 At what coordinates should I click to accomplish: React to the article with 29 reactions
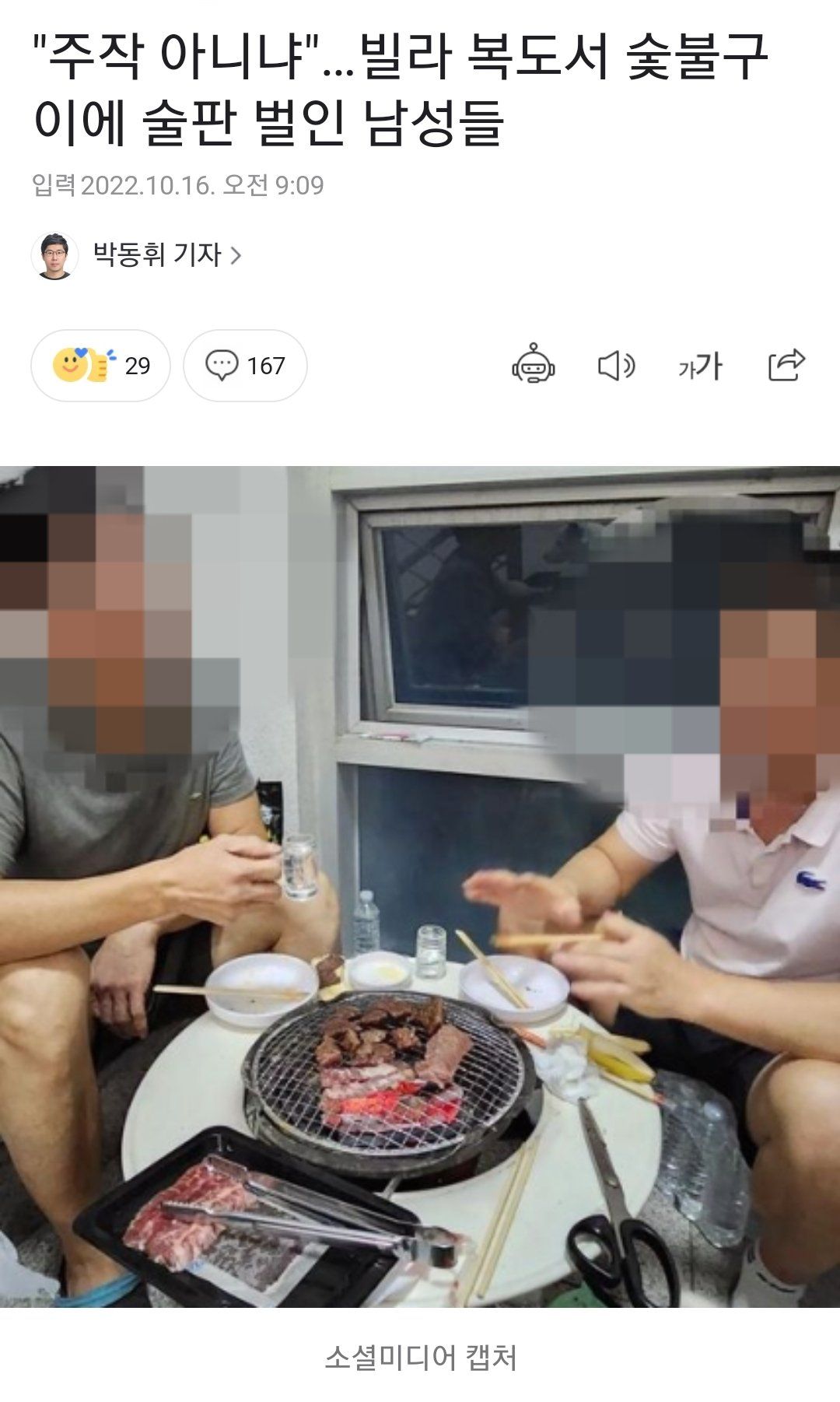tap(100, 366)
